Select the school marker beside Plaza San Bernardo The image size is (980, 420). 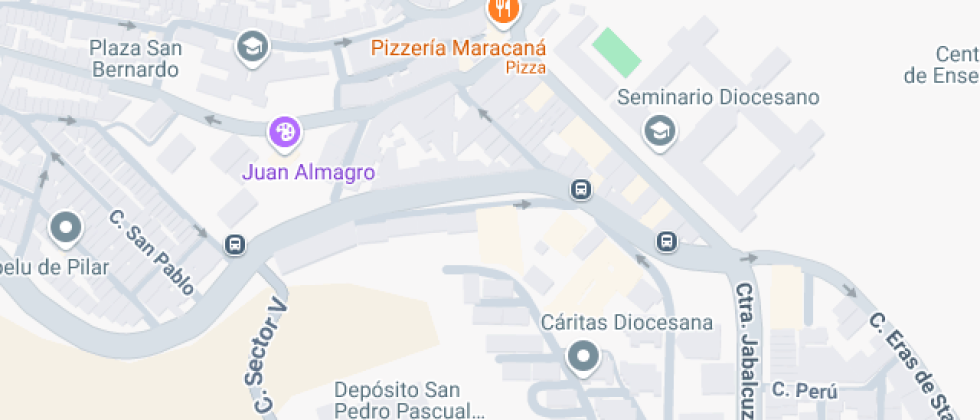[x=251, y=46]
